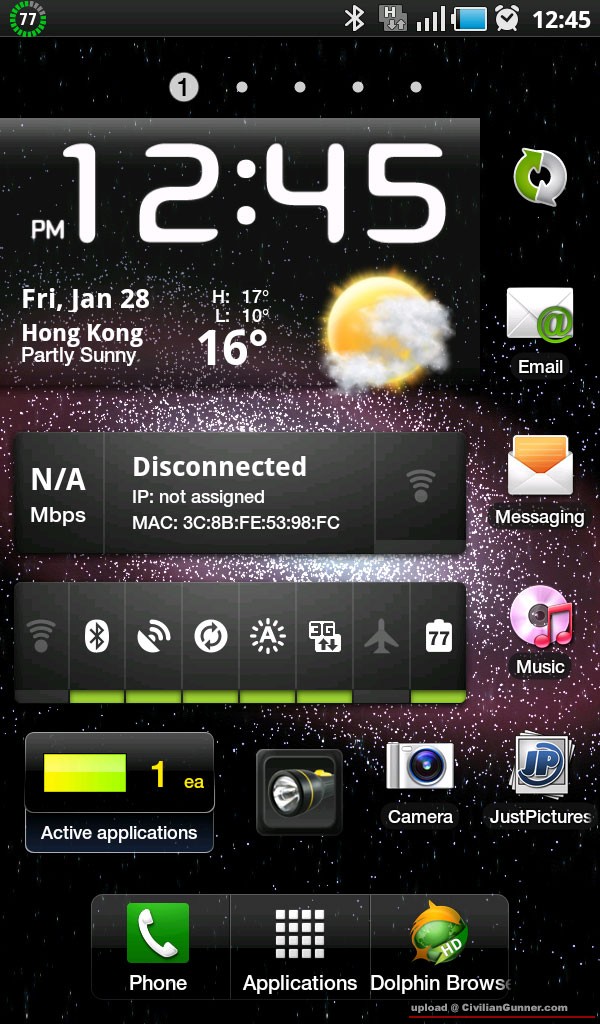
Task: Toggle GPS in the power control bar
Action: point(153,636)
